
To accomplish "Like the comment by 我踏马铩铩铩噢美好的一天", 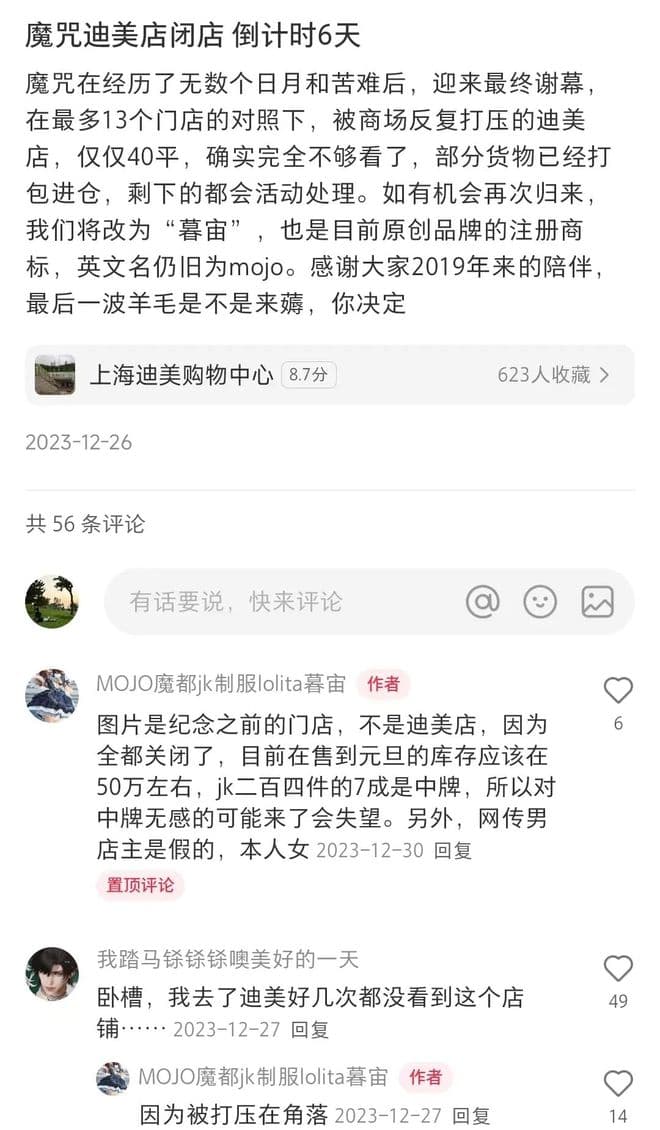I will [x=618, y=969].
